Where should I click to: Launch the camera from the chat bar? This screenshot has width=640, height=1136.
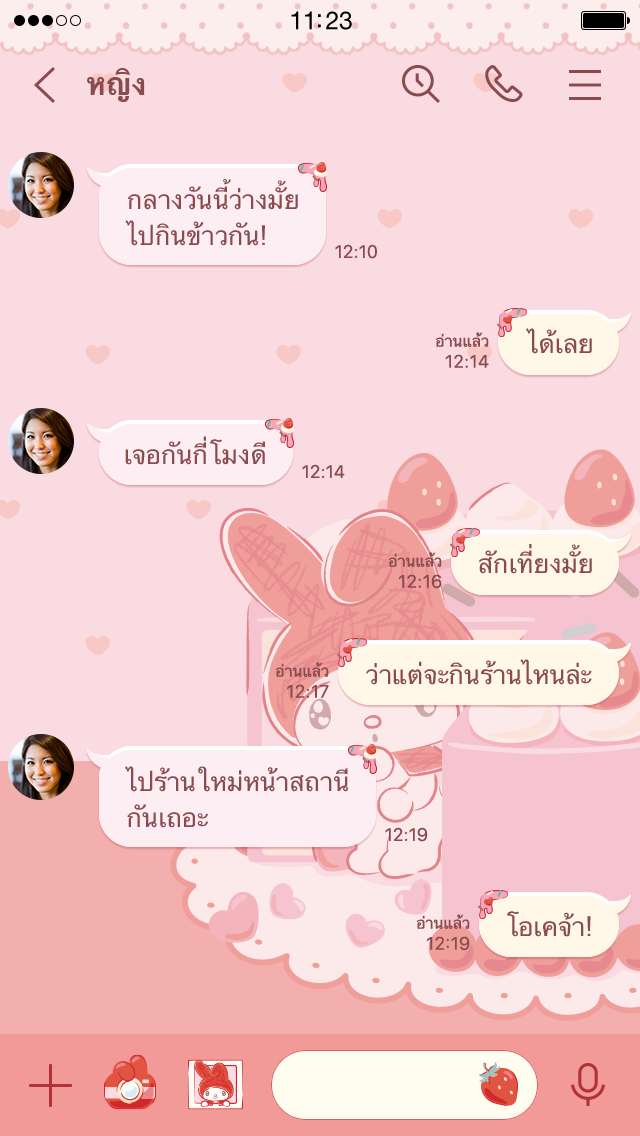pyautogui.click(x=131, y=1085)
